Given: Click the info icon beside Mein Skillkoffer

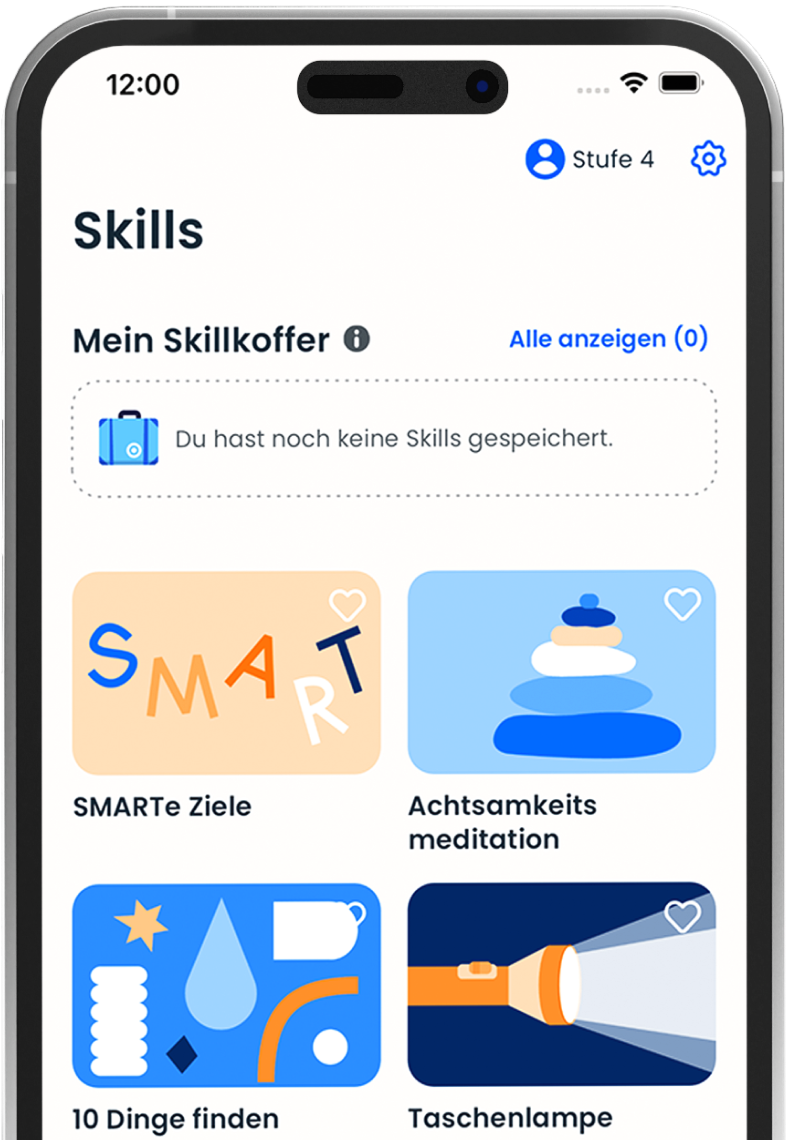Looking at the screenshot, I should (x=357, y=339).
